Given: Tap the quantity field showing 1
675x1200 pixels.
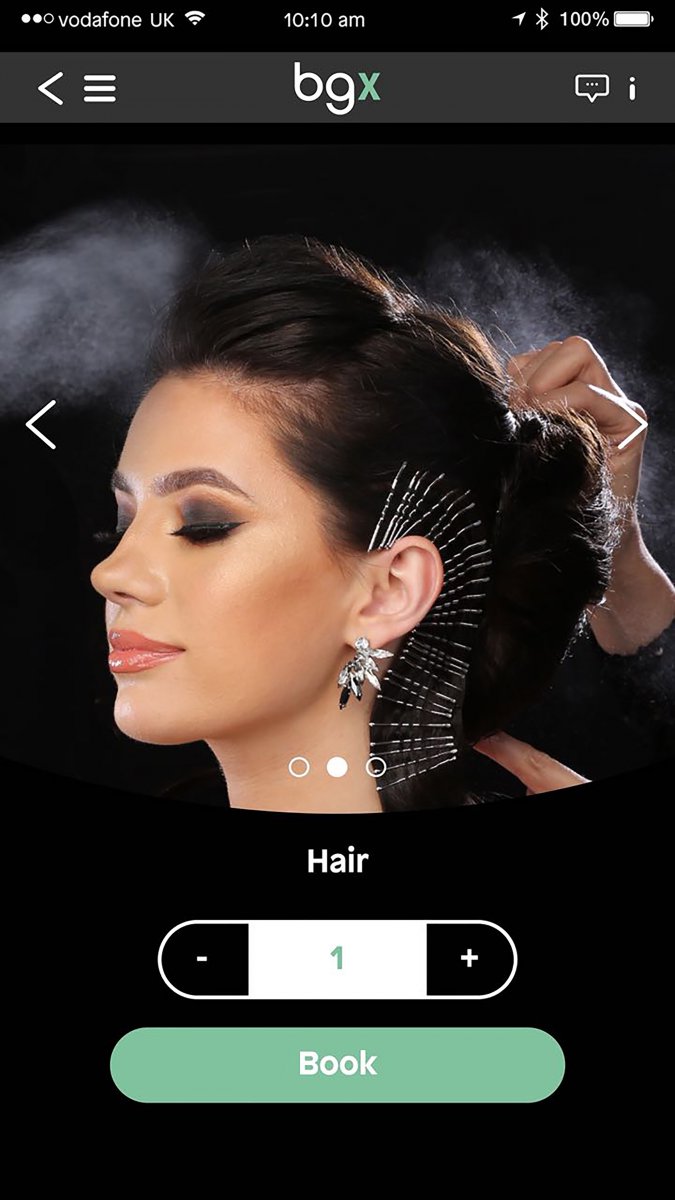Looking at the screenshot, I should click(x=337, y=959).
